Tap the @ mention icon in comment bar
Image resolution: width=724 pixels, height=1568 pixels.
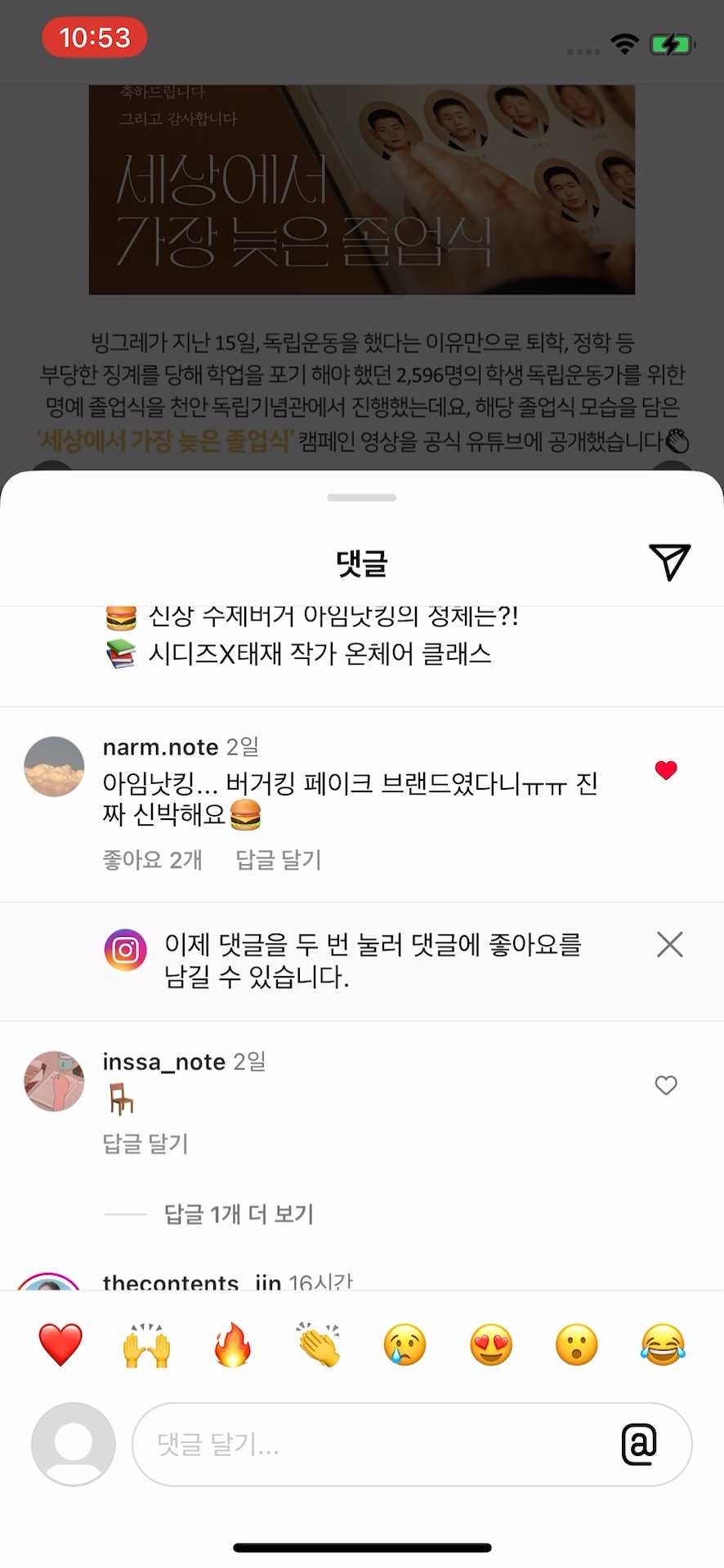pyautogui.click(x=641, y=1445)
